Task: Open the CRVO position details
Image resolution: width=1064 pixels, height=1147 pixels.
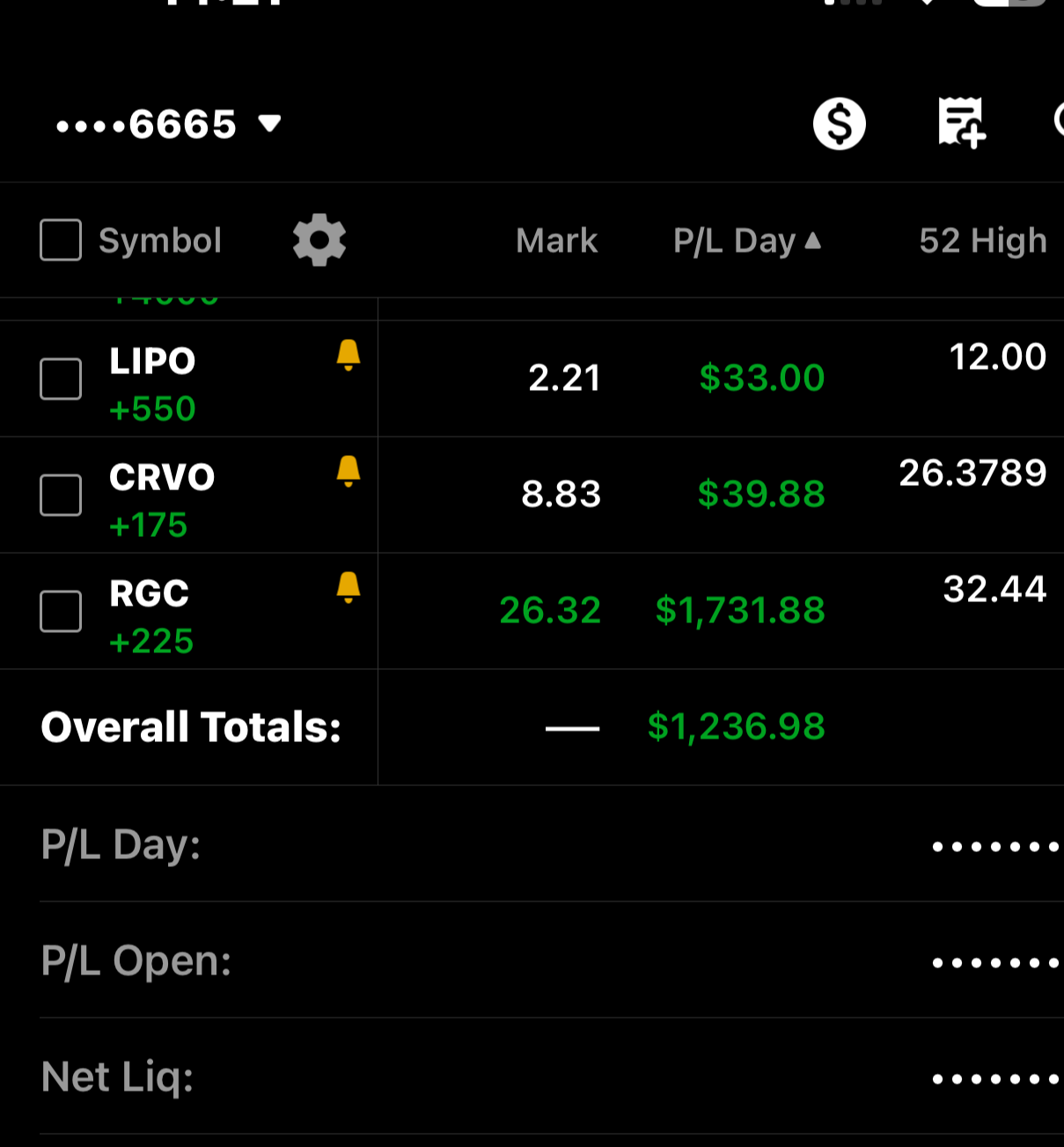Action: [162, 478]
